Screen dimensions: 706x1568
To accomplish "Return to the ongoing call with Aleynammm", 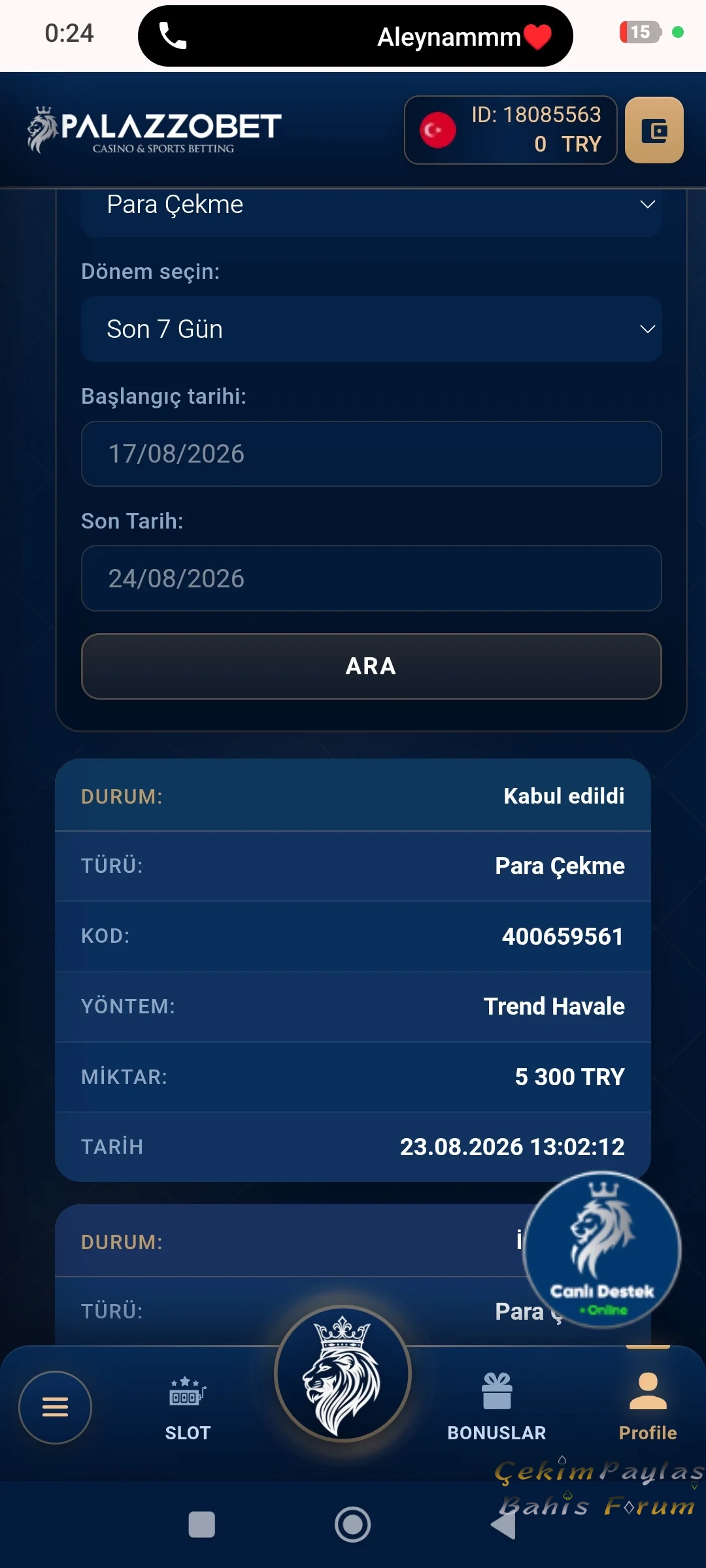I will (x=356, y=37).
